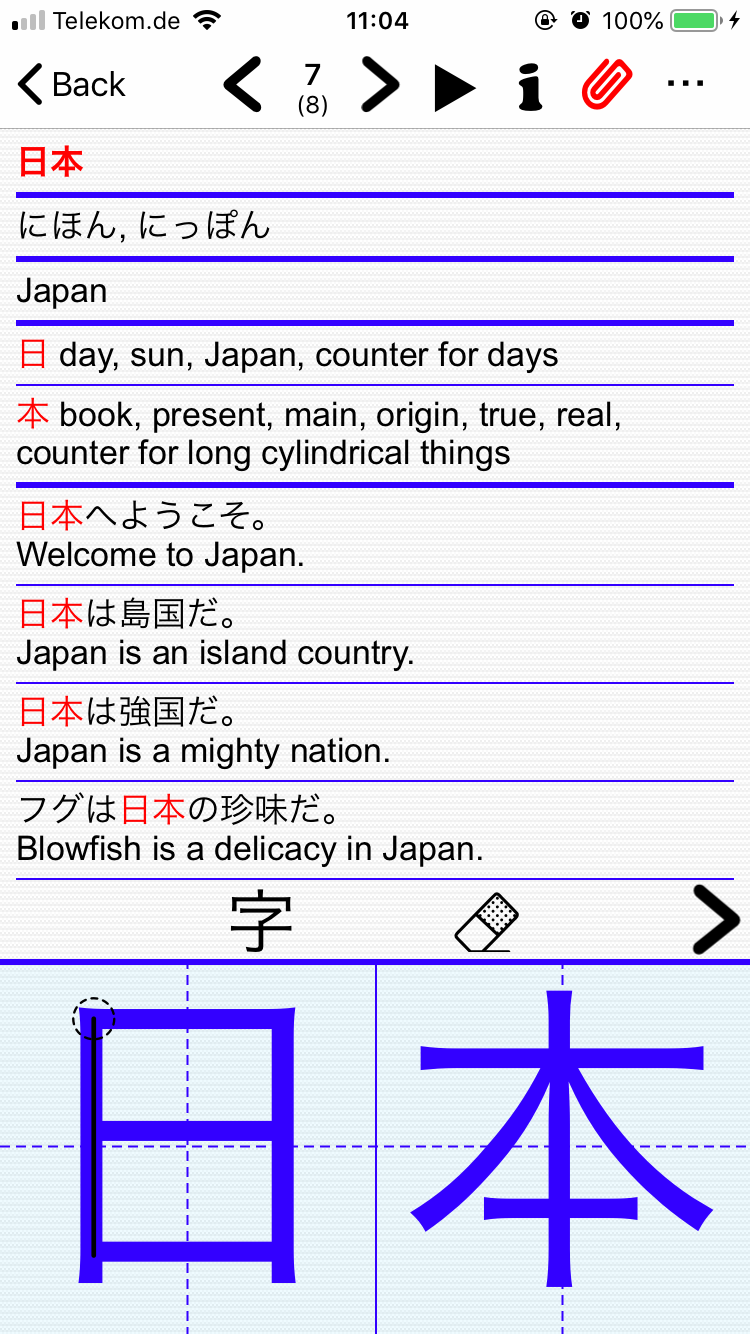Open the three-dot overflow menu
750x1334 pixels.
pos(685,84)
